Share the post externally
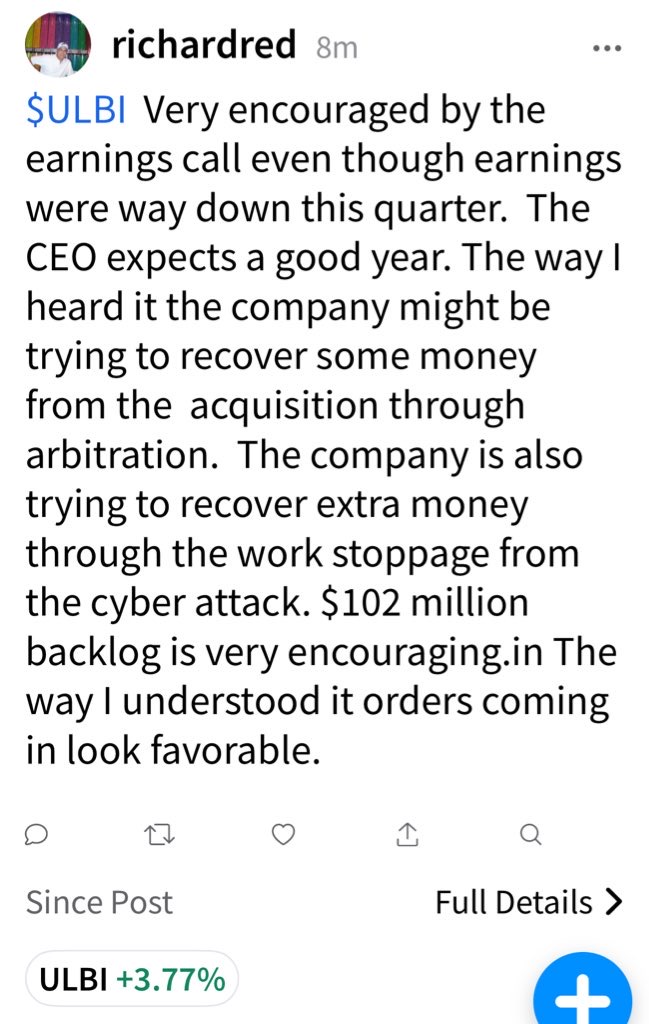 [x=408, y=833]
